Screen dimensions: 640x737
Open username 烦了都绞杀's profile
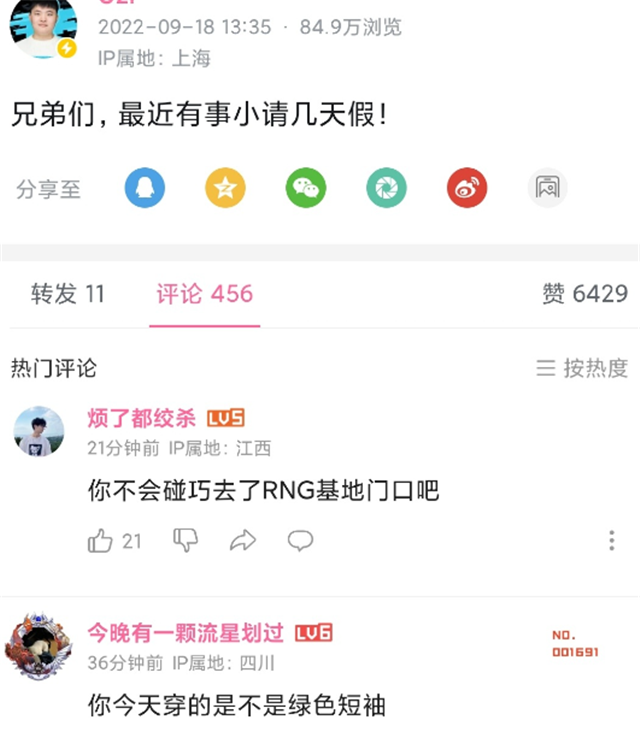(141, 418)
